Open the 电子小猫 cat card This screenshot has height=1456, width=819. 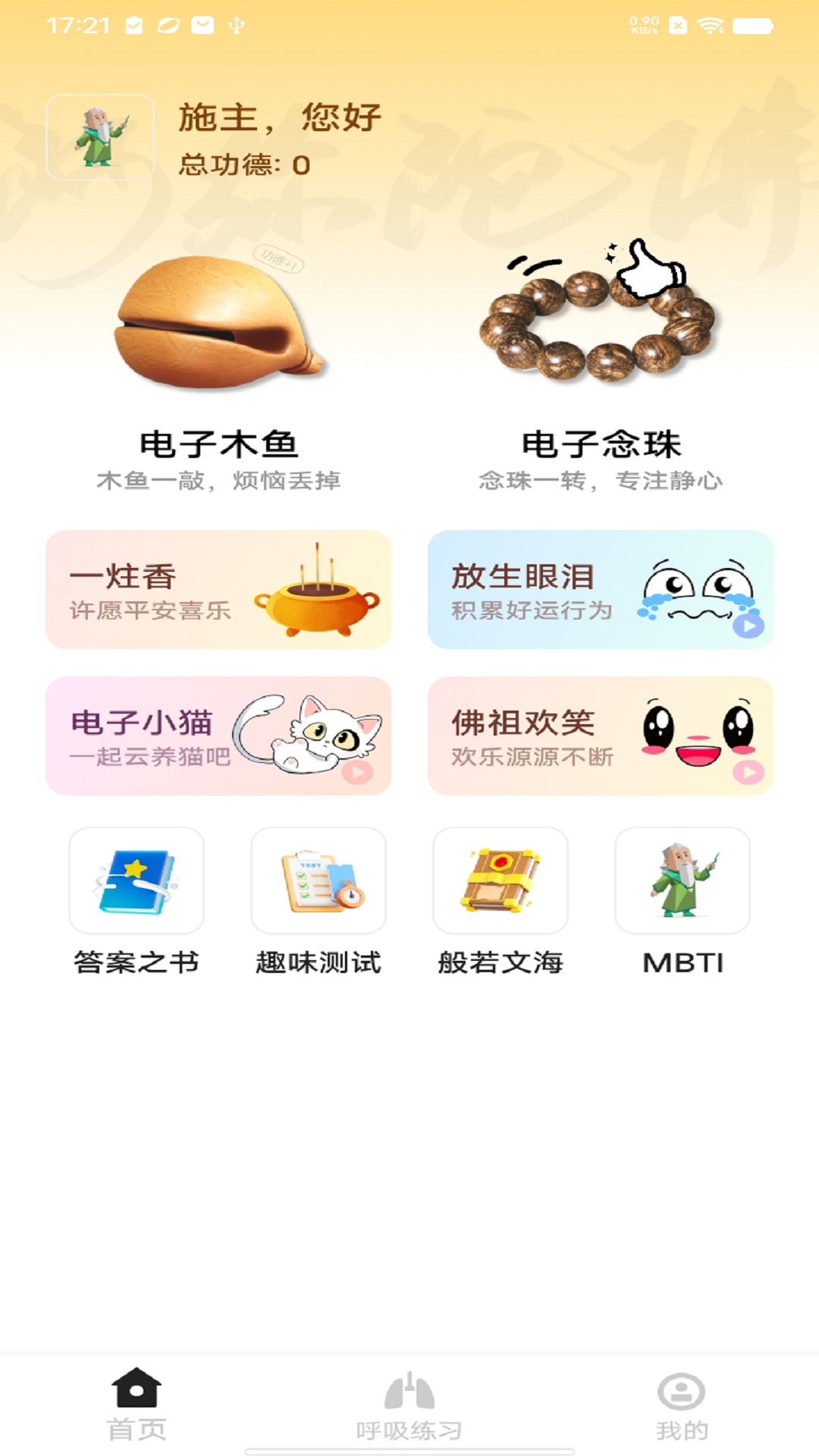(x=218, y=736)
